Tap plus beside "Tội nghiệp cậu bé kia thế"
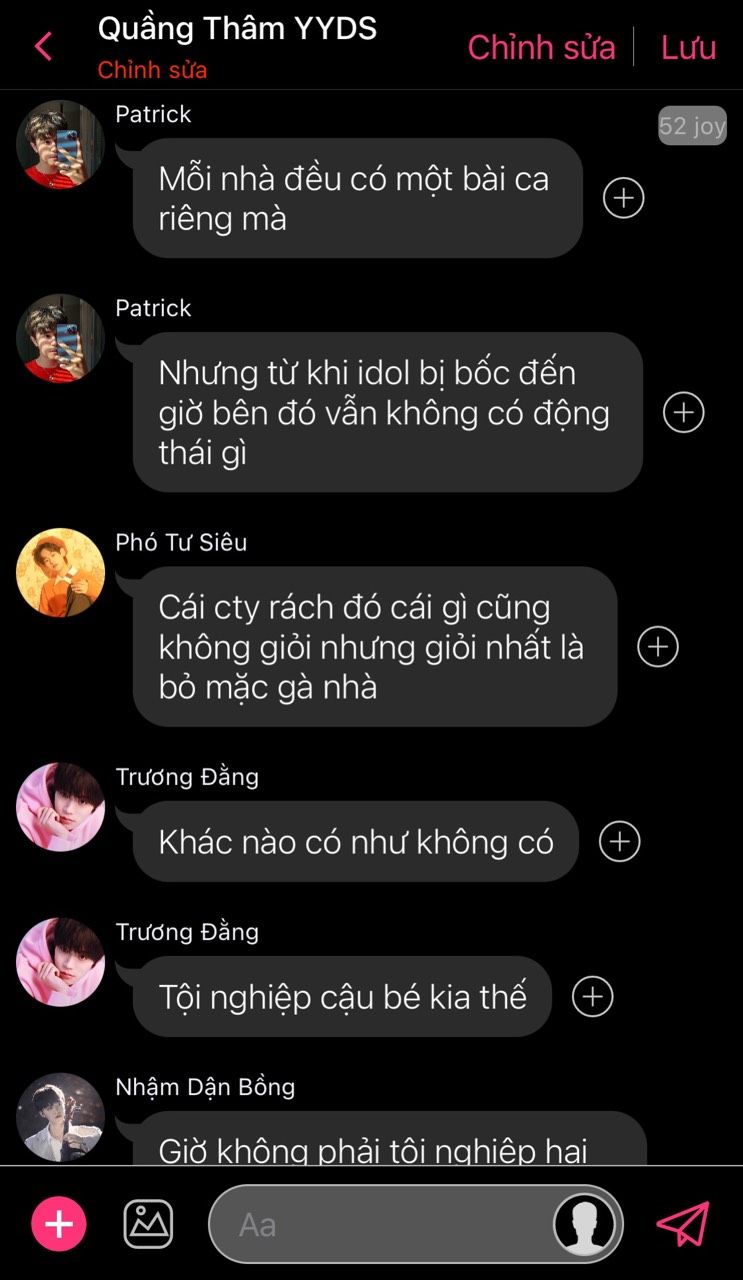Image resolution: width=743 pixels, height=1280 pixels. 592,997
